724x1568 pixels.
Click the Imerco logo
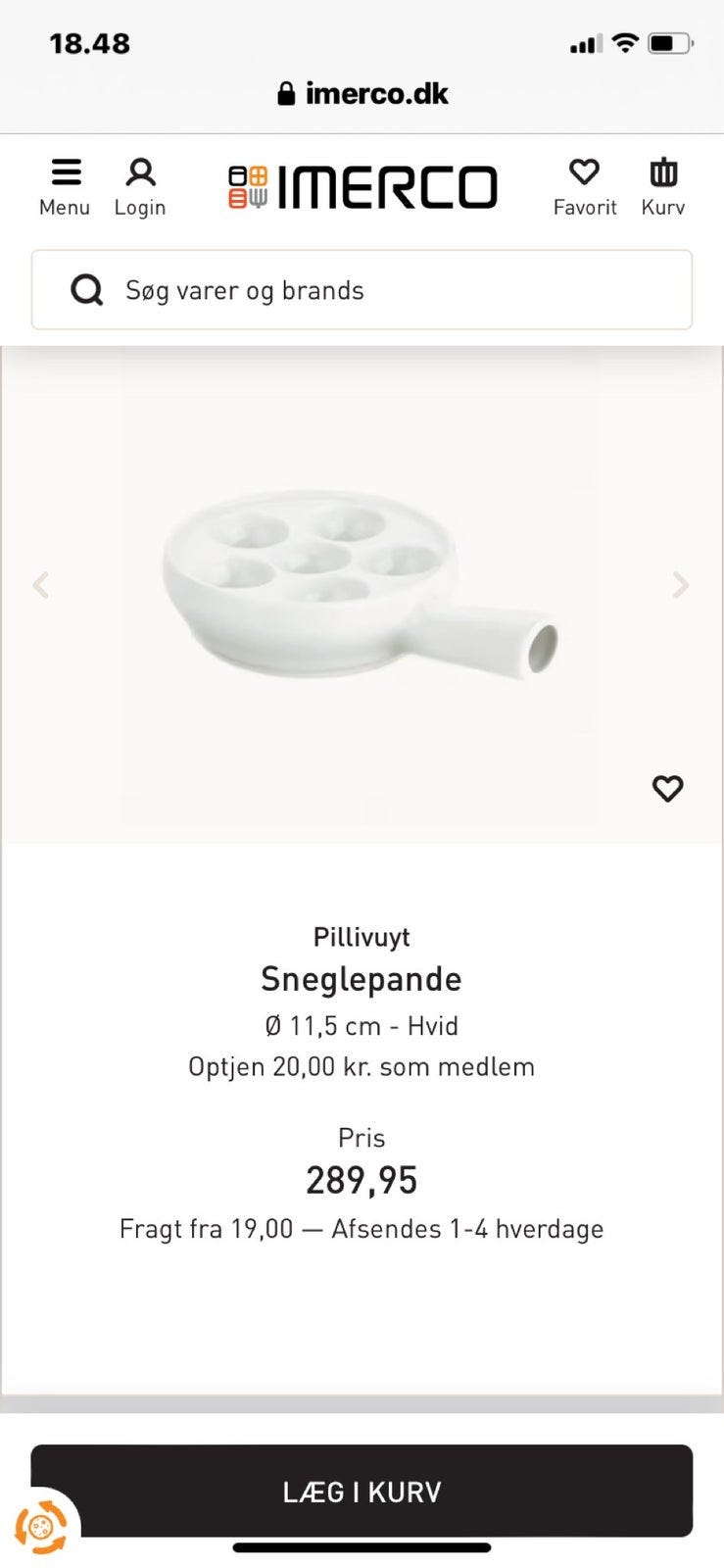[x=362, y=185]
